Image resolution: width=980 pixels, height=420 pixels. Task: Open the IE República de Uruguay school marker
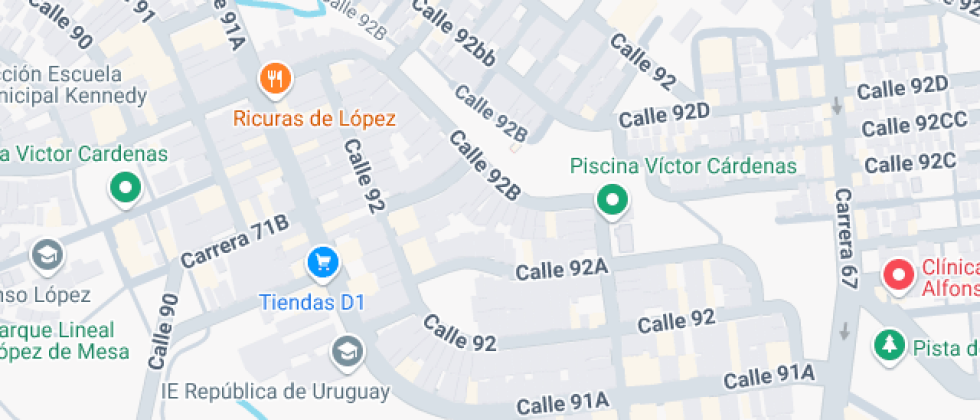347,351
